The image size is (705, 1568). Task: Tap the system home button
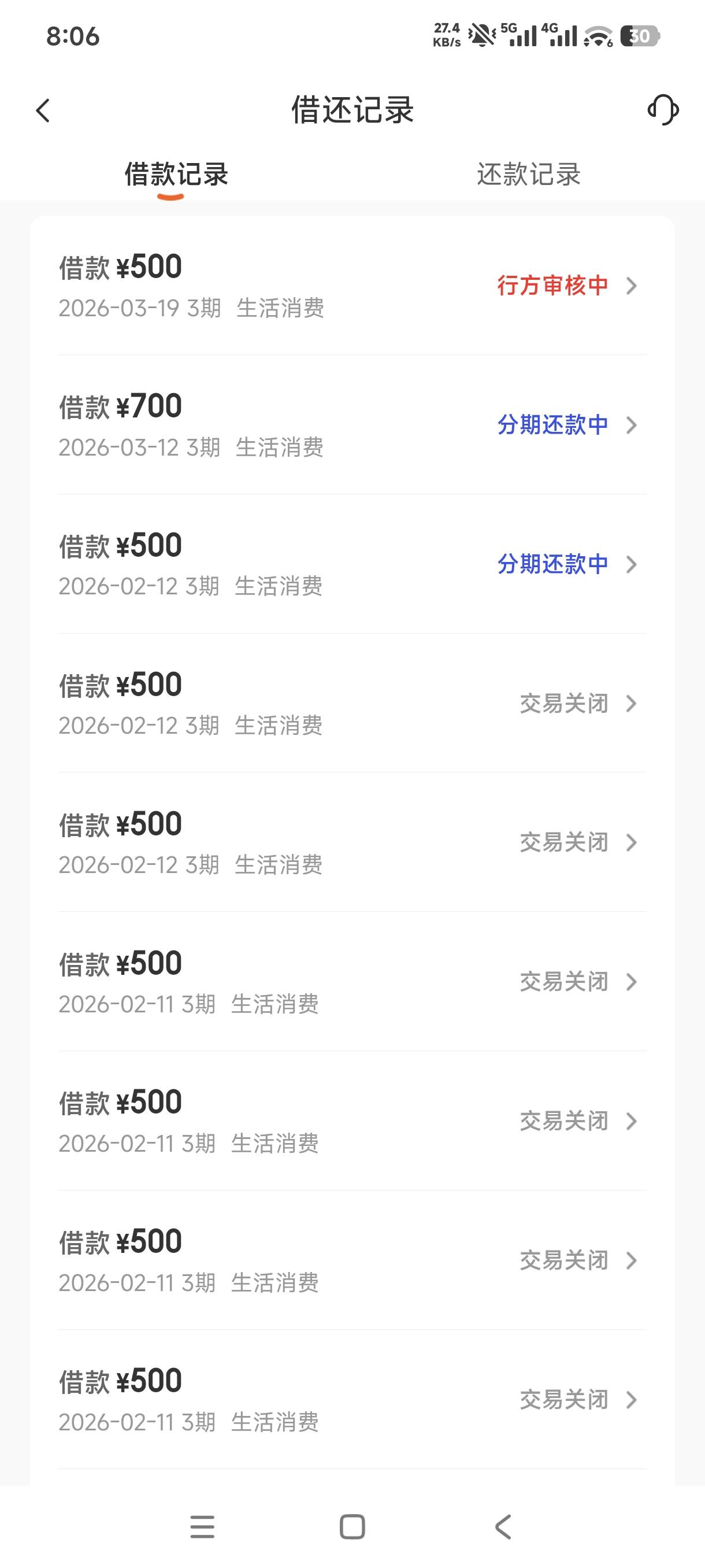point(352,1526)
